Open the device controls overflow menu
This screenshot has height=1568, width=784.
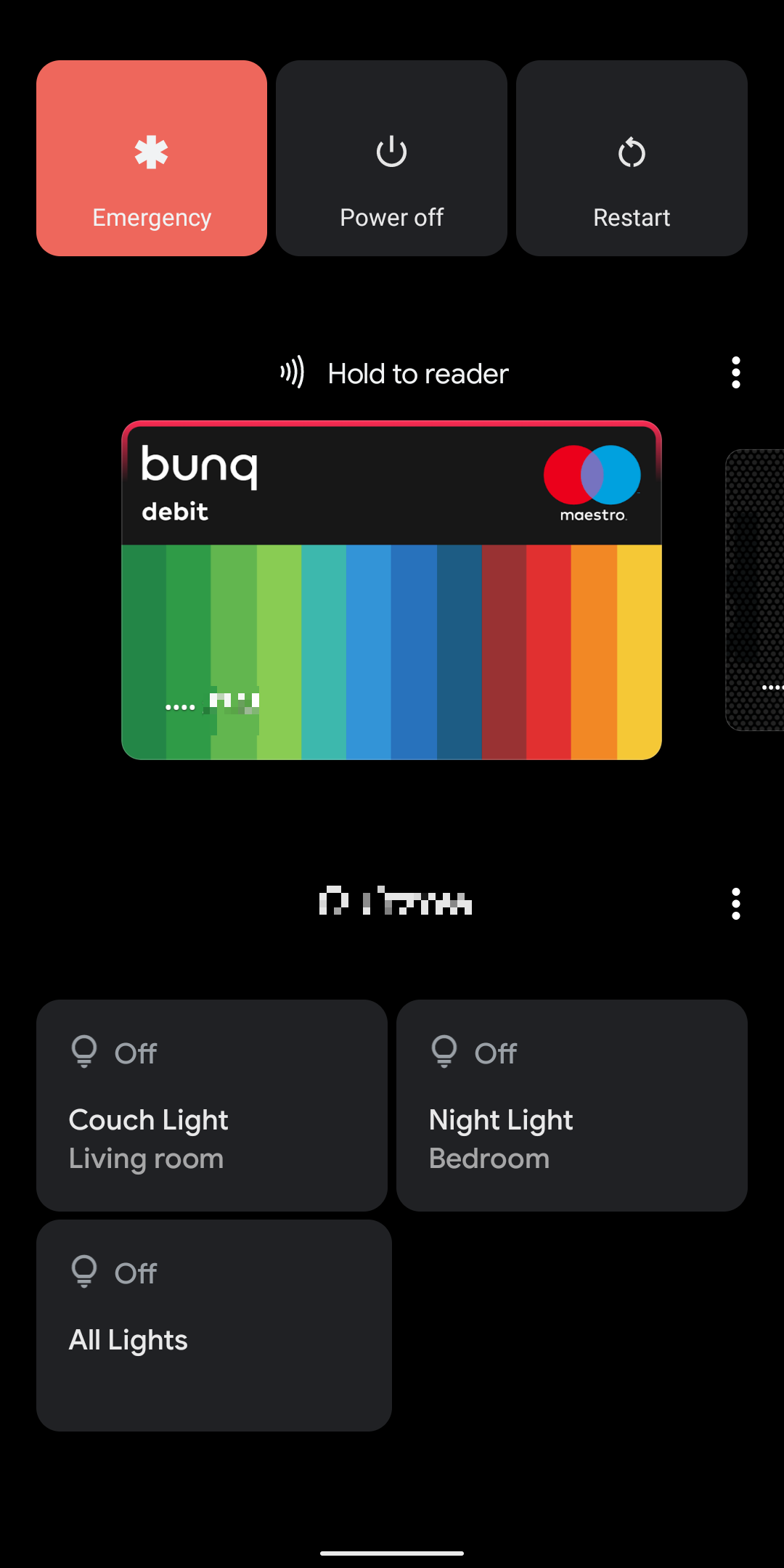[736, 904]
